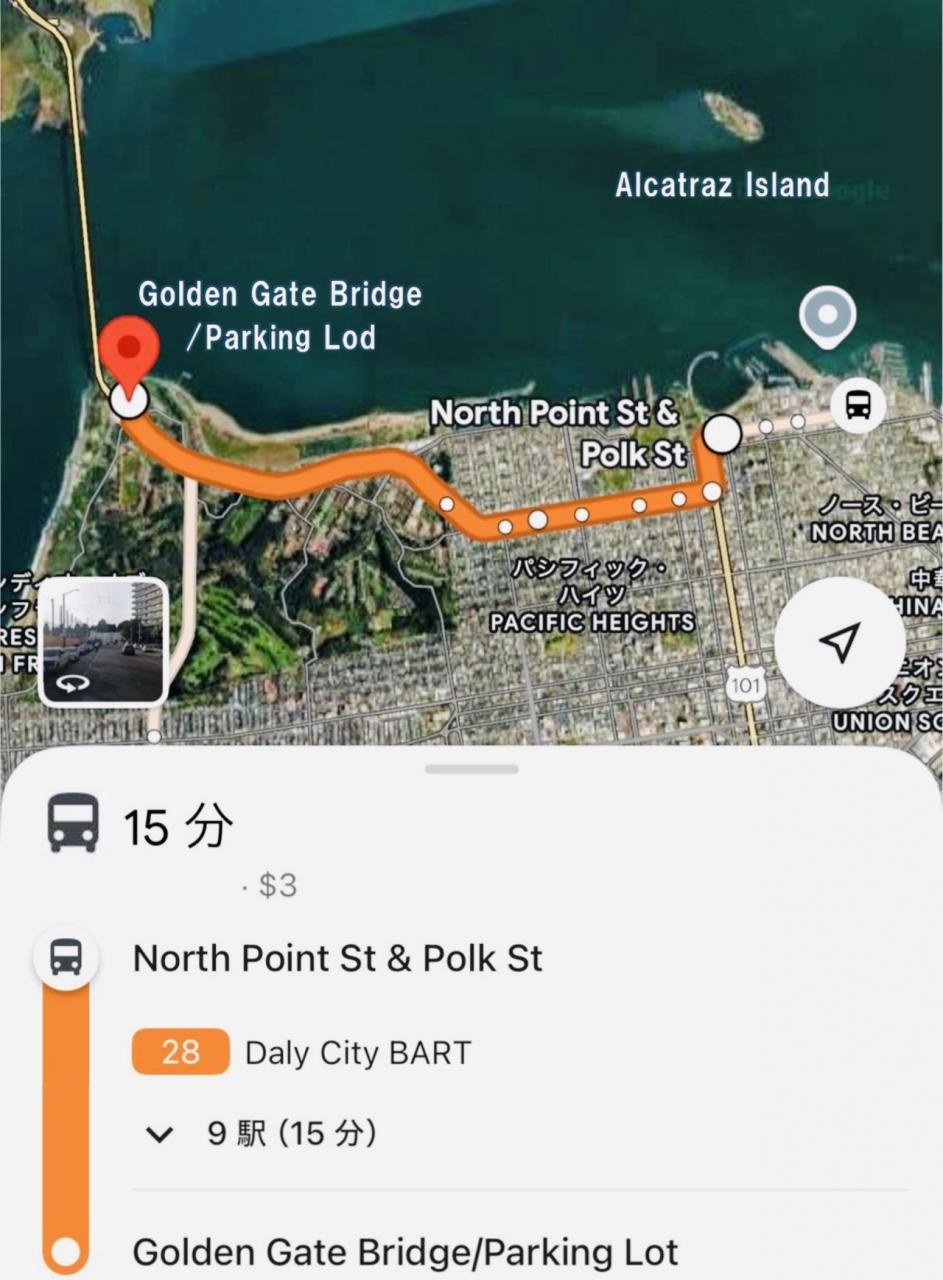The width and height of the screenshot is (943, 1280).
Task: Tap the location arrow button
Action: click(x=840, y=642)
